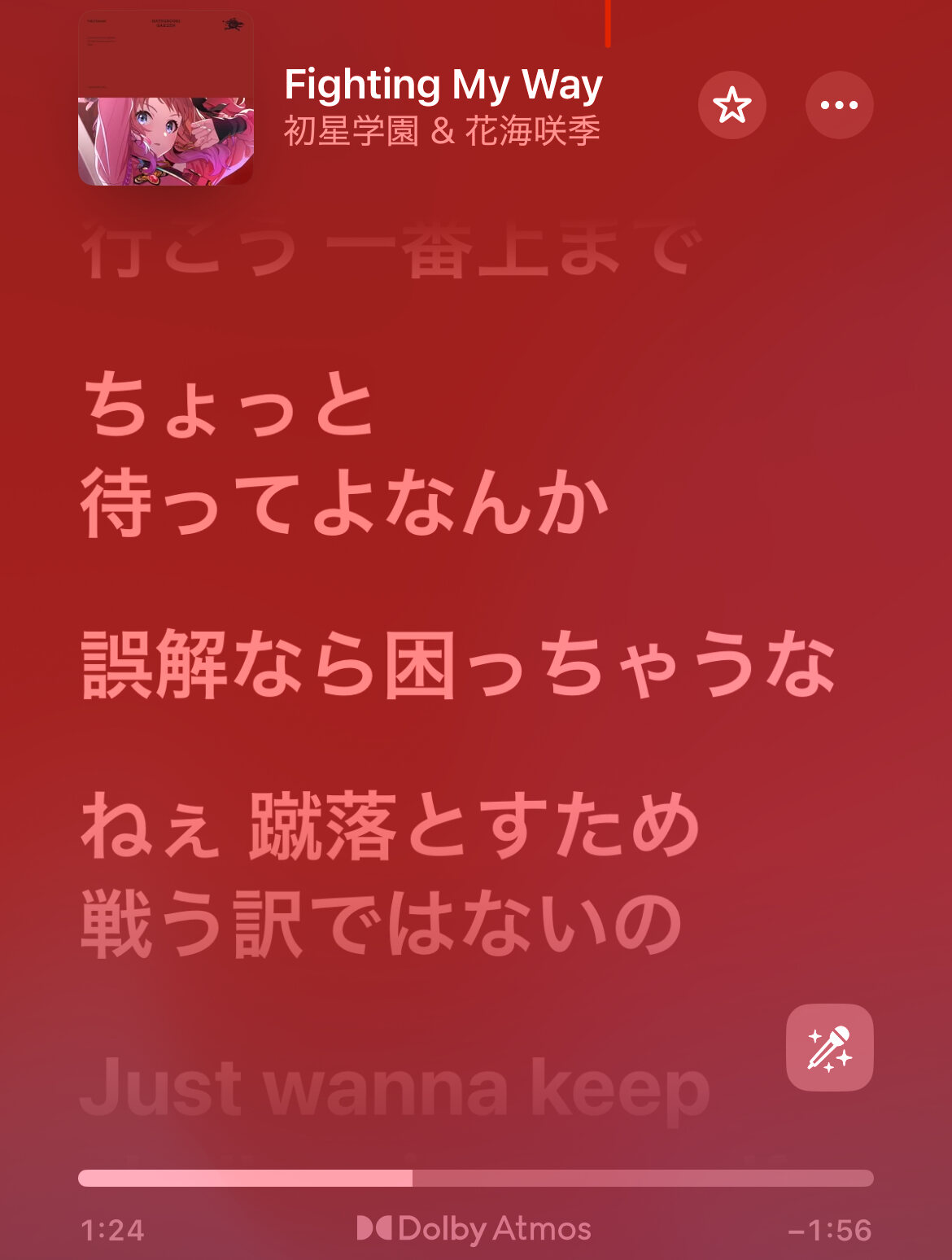
Task: Open the three-dot more options menu
Action: point(839,105)
